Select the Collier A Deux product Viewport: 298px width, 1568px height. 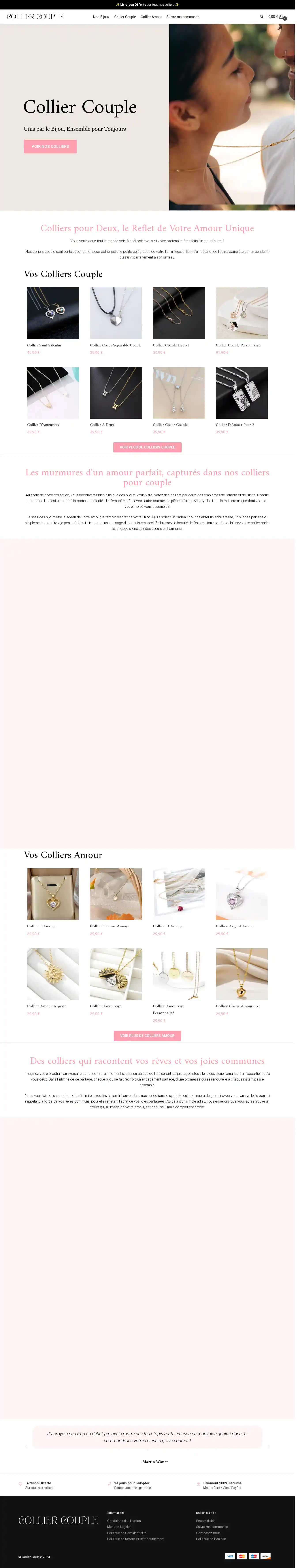(116, 393)
